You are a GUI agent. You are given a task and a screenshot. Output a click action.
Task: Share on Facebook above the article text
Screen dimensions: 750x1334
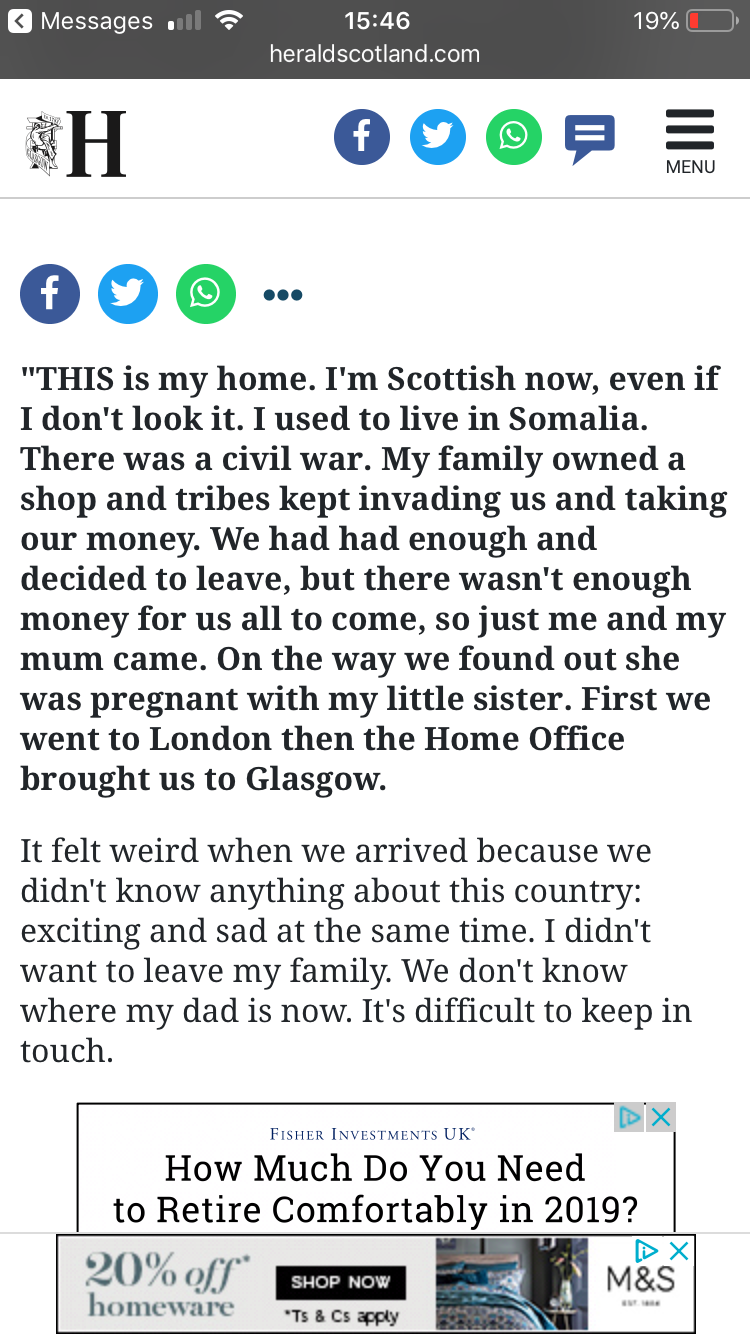click(50, 294)
